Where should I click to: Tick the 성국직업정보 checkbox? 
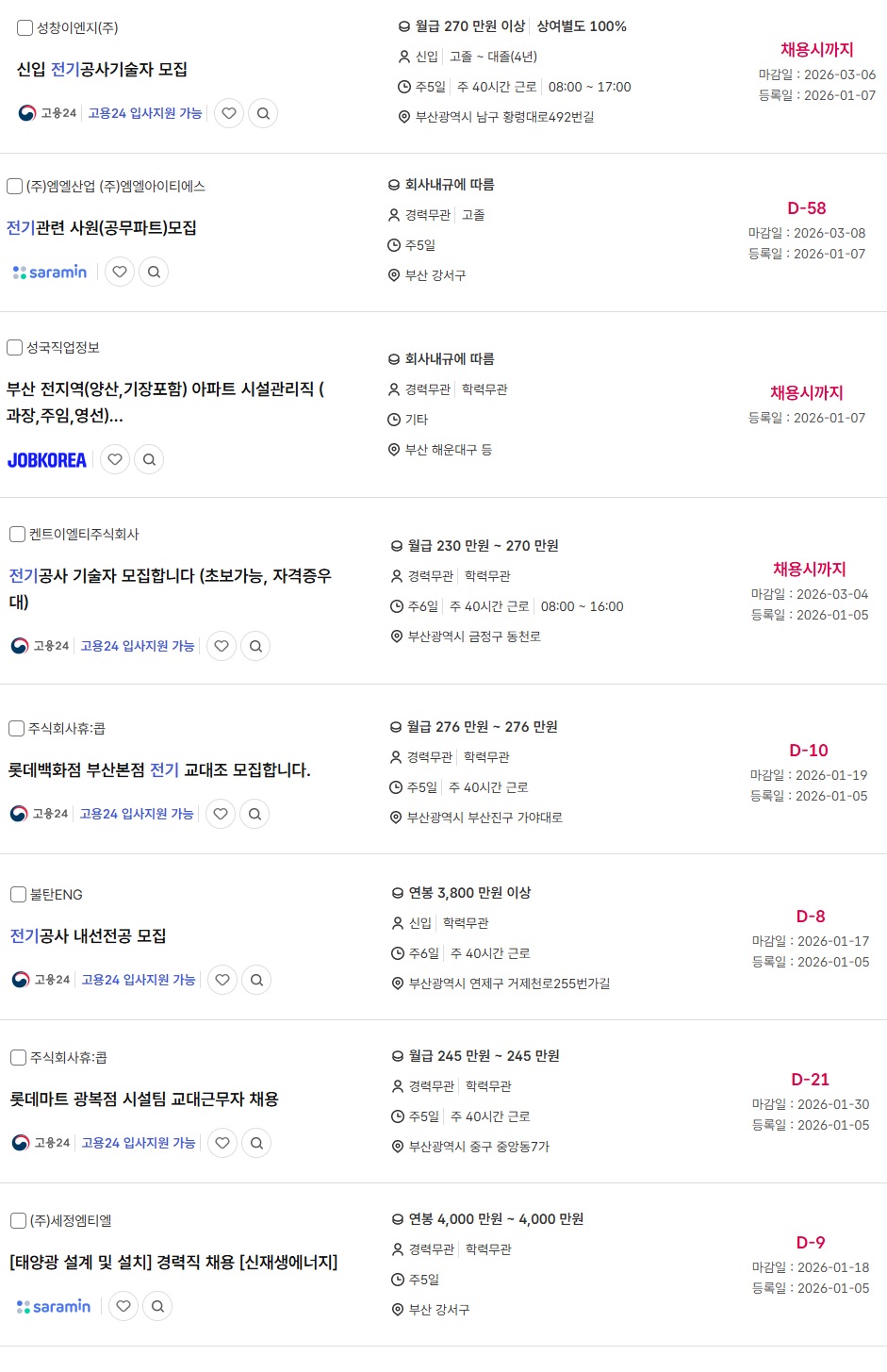coord(15,348)
